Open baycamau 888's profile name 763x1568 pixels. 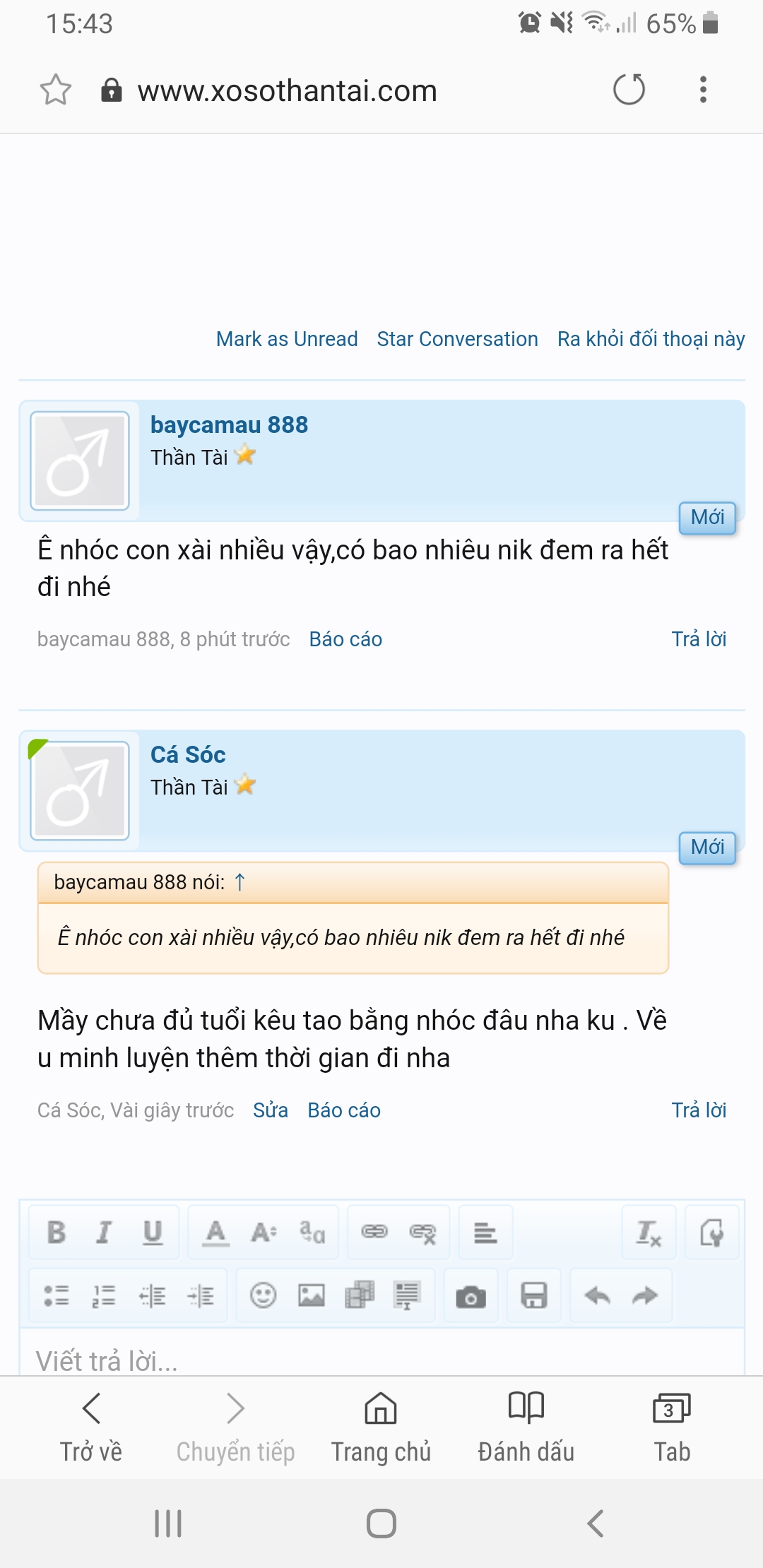229,424
